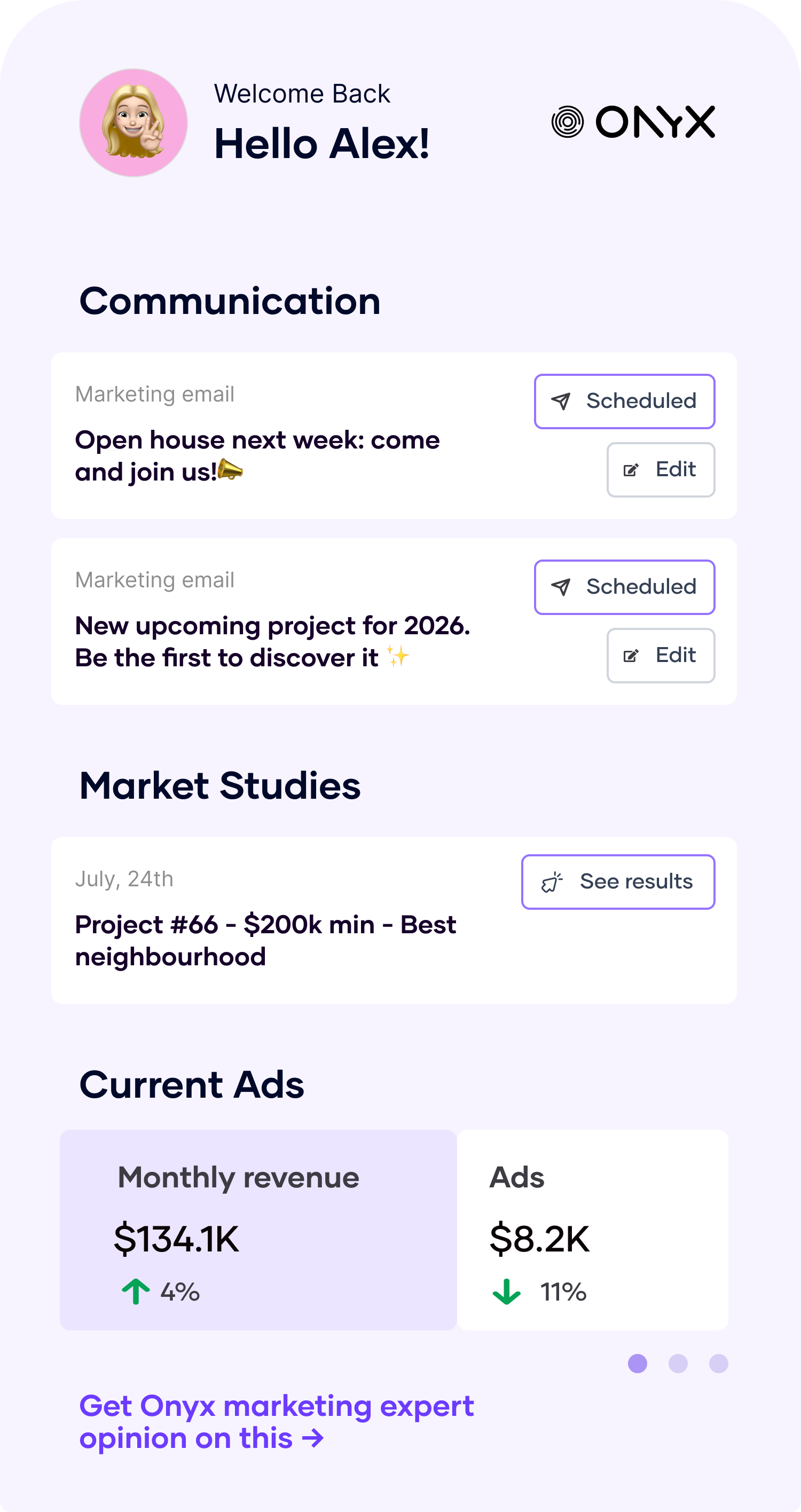Tap Scheduled on the Open house email
The image size is (801, 1512).
tap(624, 401)
